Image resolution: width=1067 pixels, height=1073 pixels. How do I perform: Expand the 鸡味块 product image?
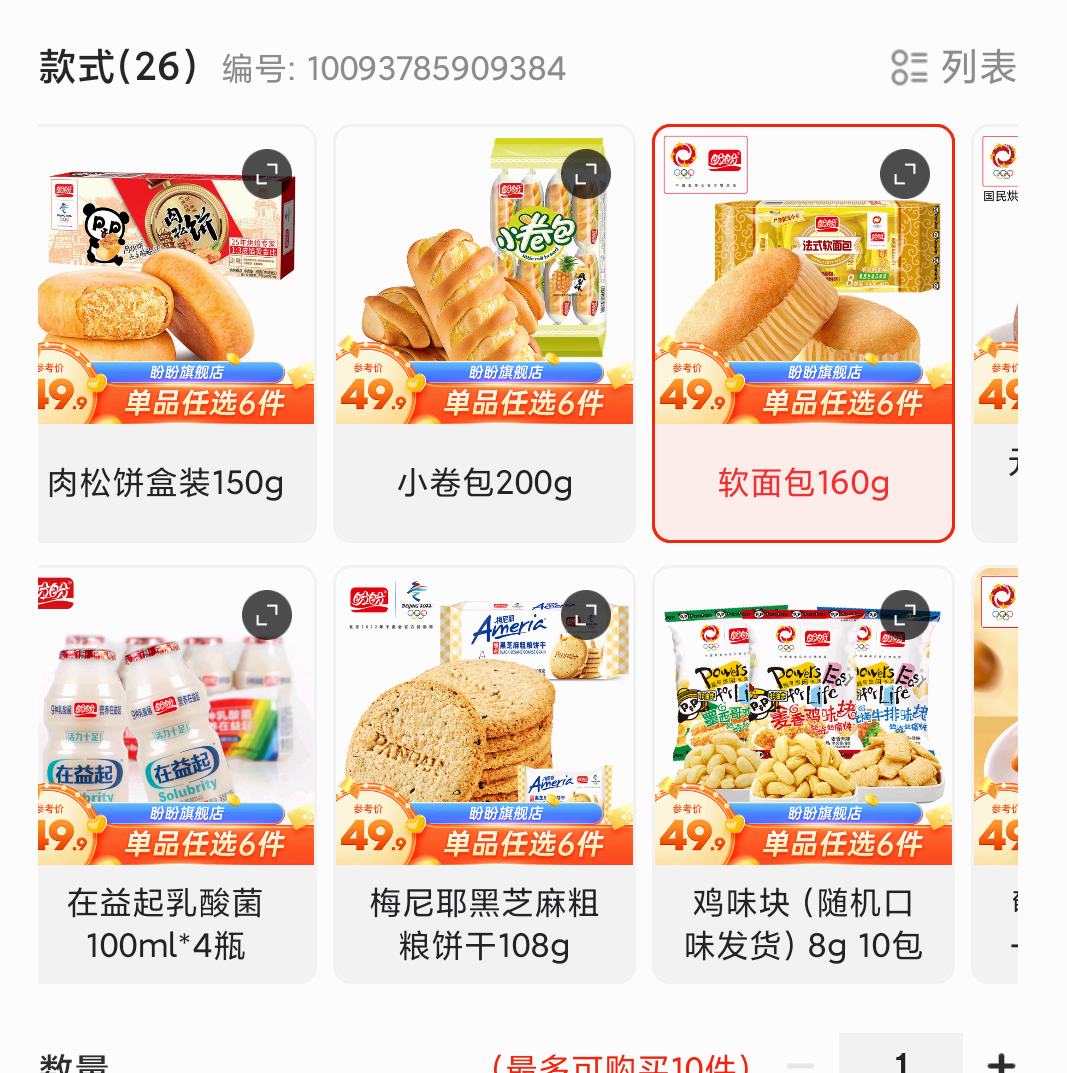pos(904,615)
